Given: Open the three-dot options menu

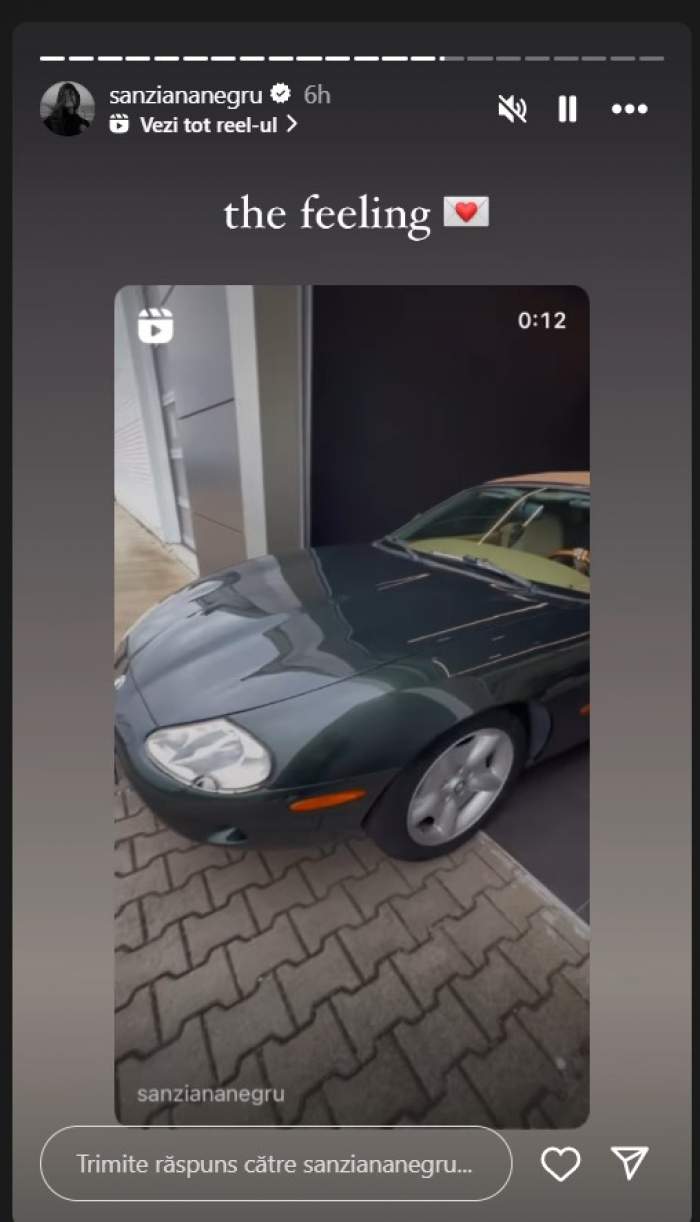Looking at the screenshot, I should (629, 109).
